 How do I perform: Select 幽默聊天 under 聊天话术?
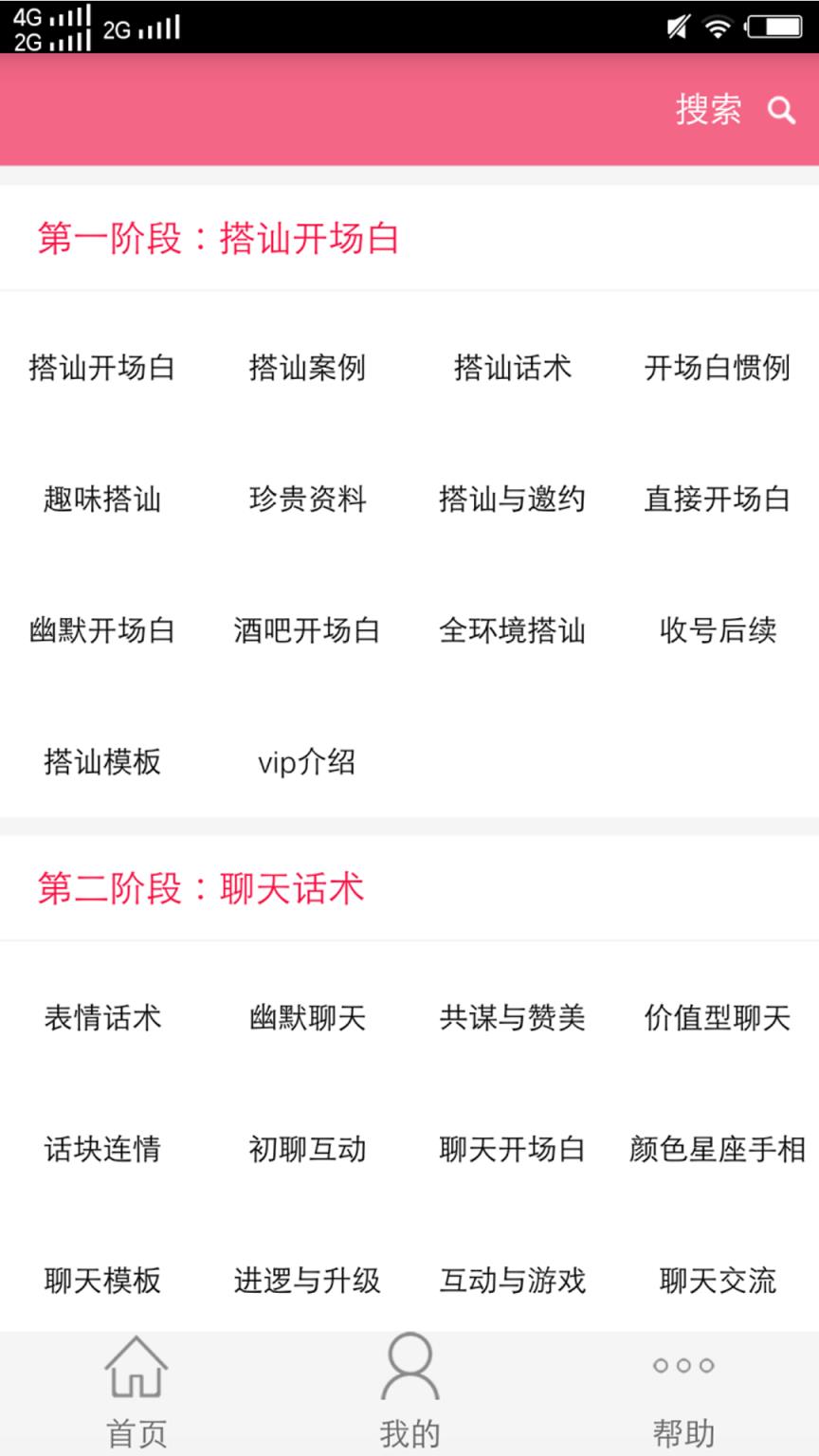coord(308,1019)
